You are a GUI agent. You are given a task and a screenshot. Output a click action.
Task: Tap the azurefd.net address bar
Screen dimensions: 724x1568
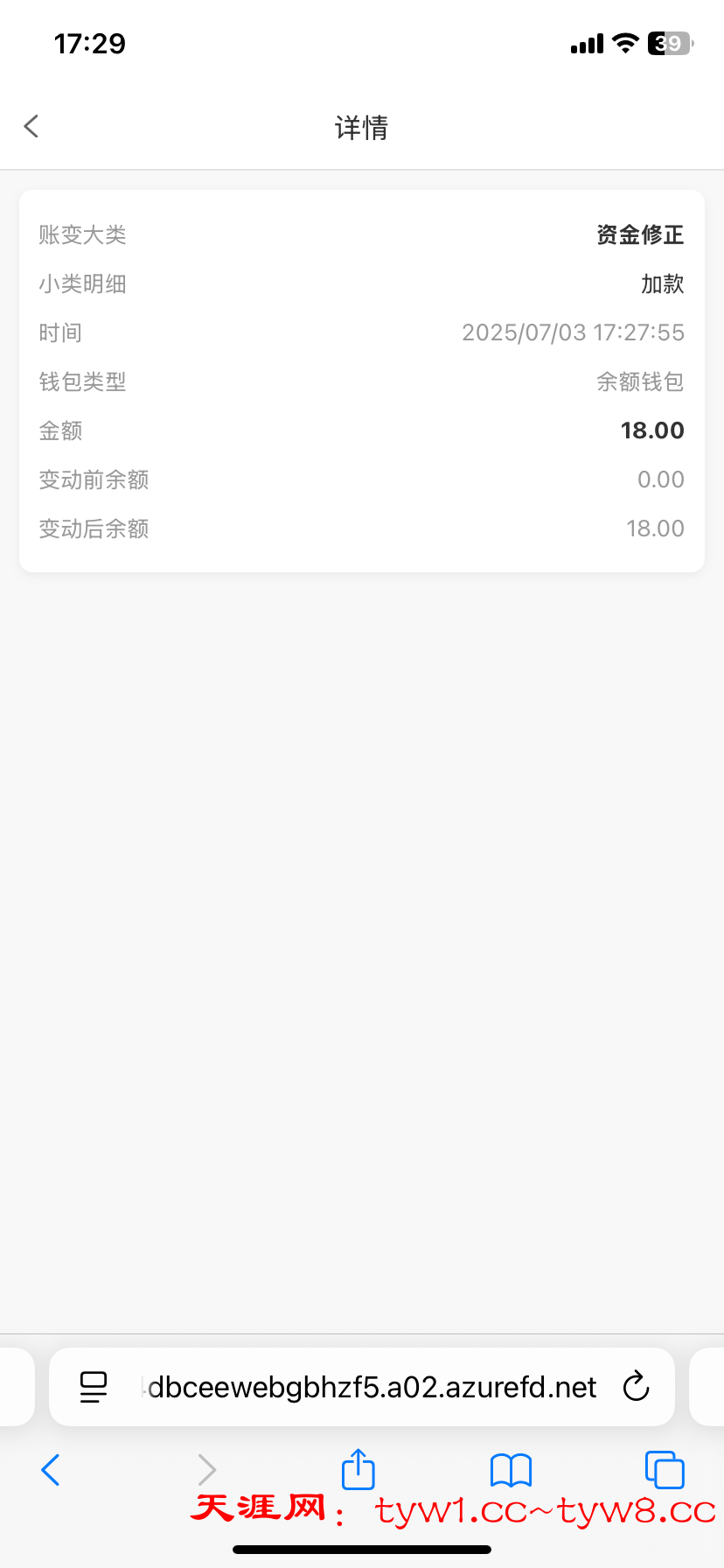(x=372, y=1387)
